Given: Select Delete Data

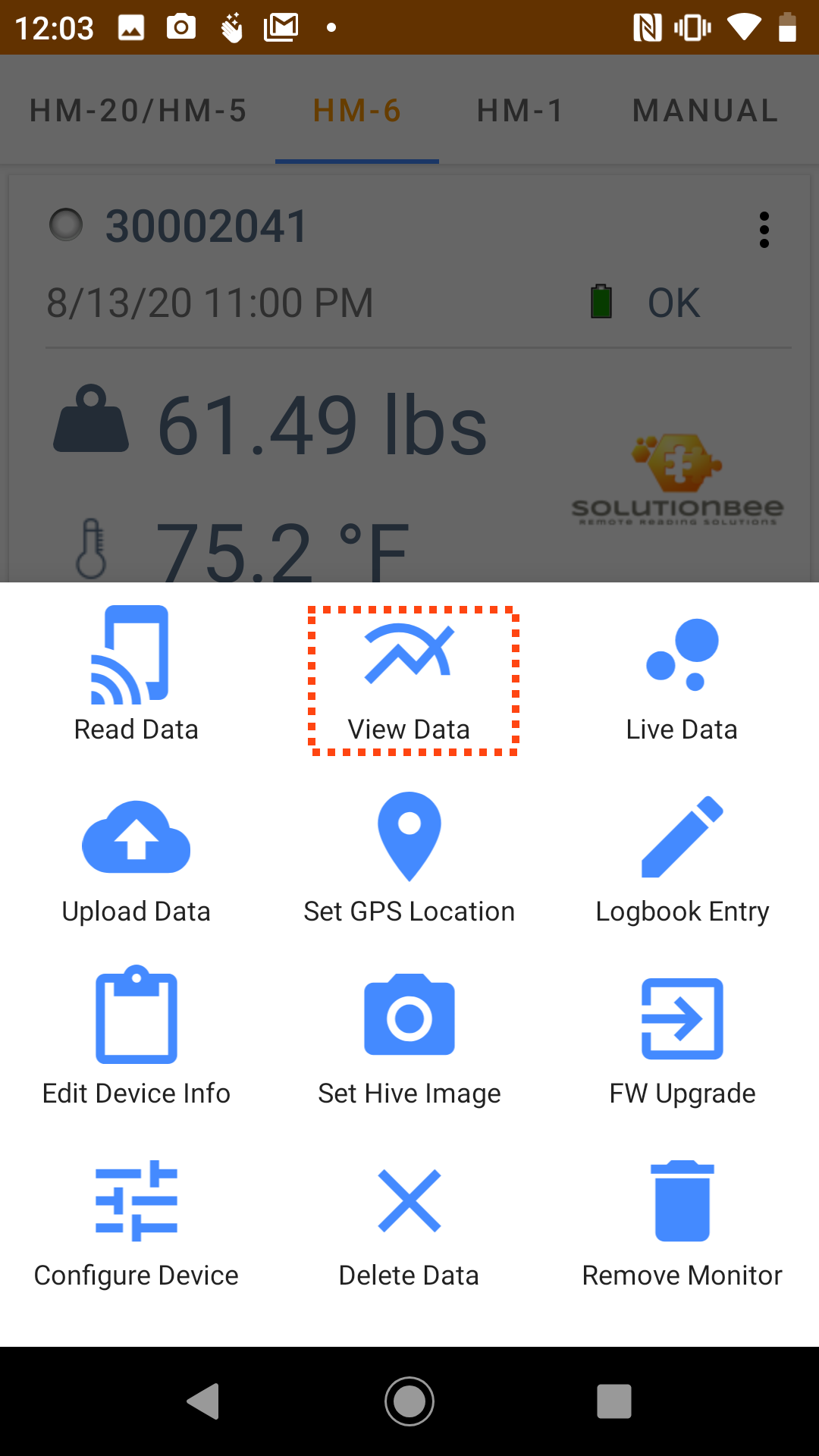Looking at the screenshot, I should (409, 1222).
